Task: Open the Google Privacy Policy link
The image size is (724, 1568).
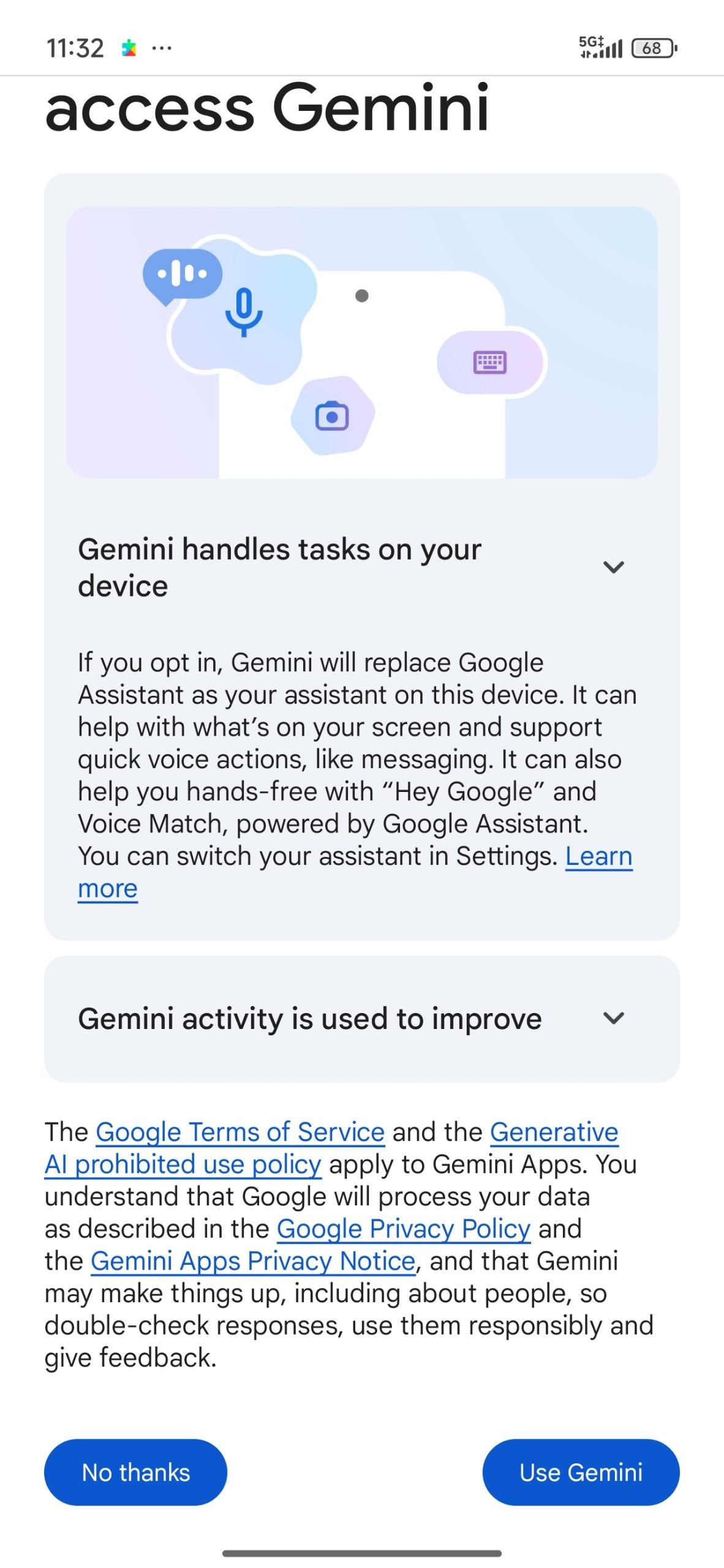Action: [403, 1229]
